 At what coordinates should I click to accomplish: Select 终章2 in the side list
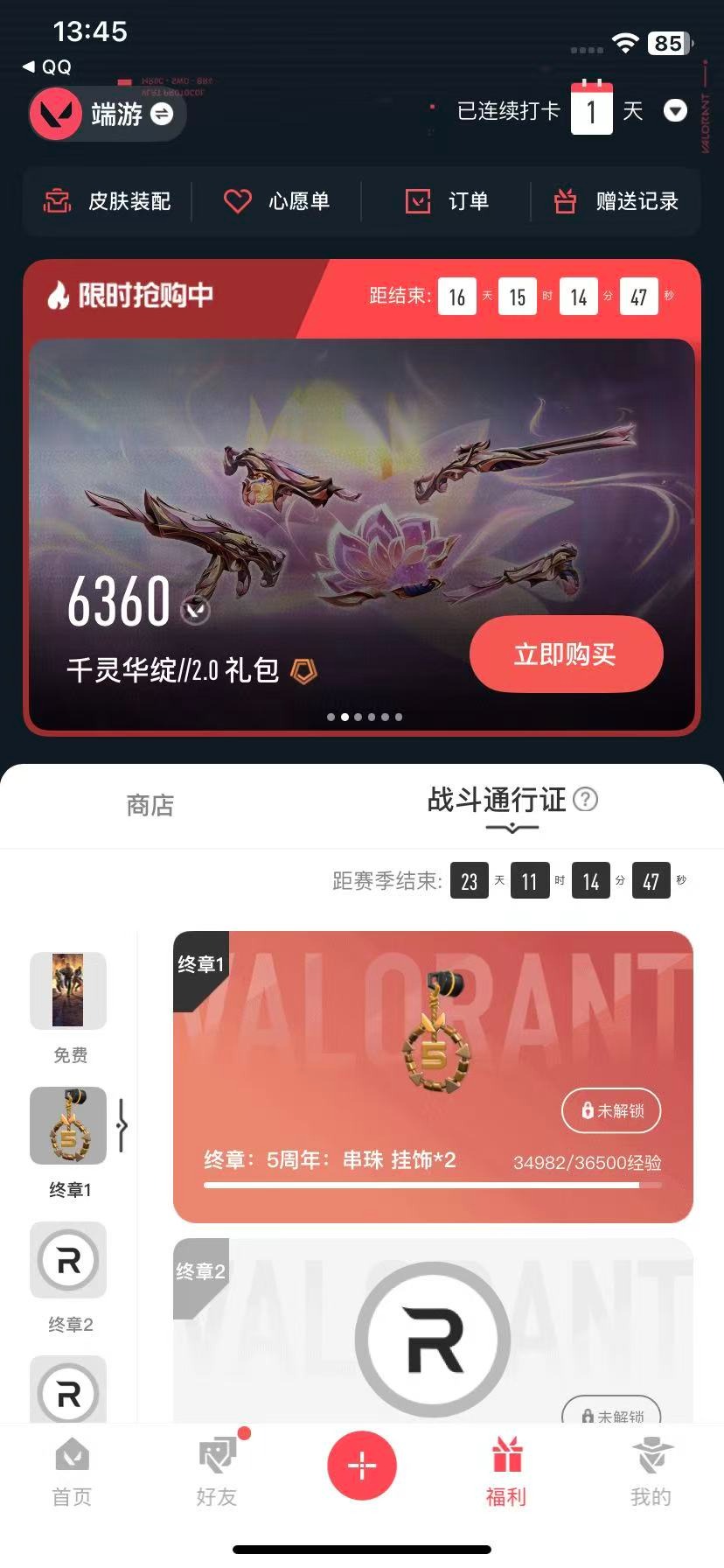point(68,1261)
